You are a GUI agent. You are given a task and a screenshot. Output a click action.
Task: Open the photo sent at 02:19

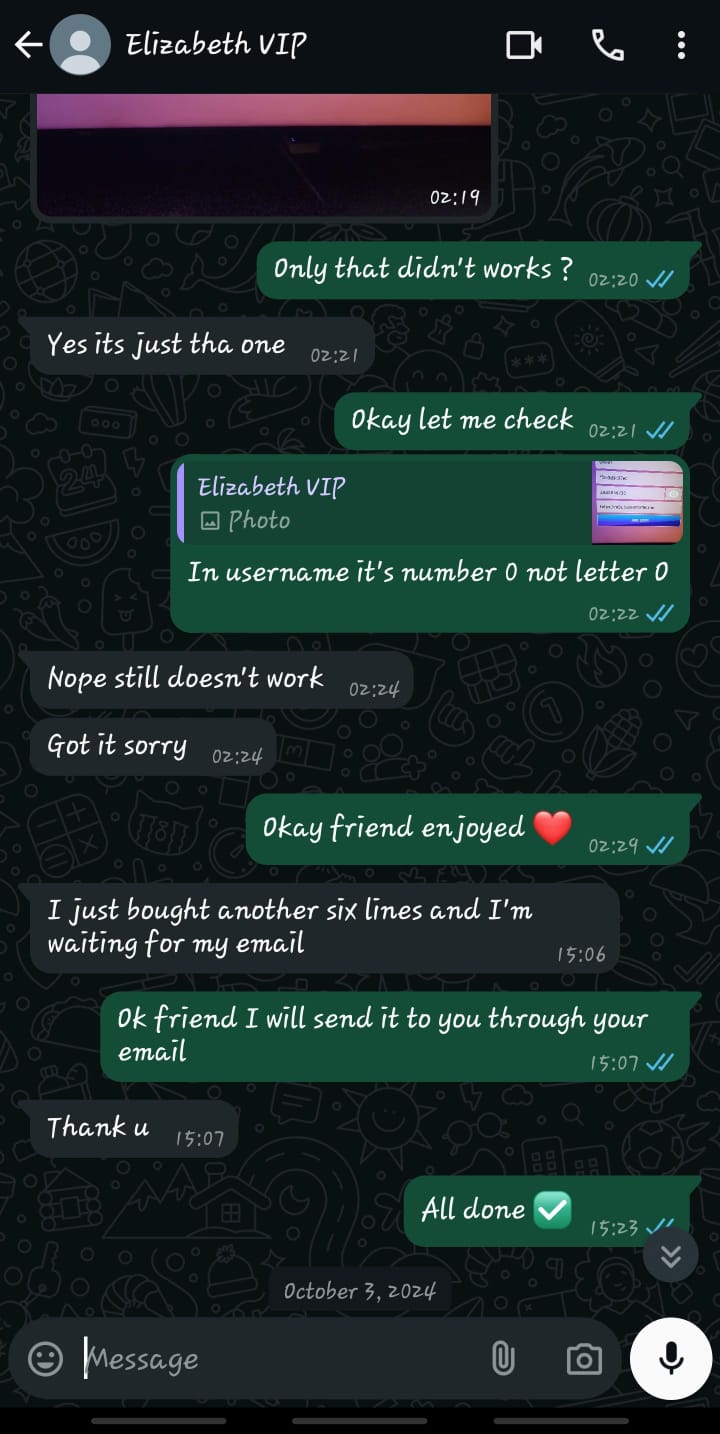(265, 150)
